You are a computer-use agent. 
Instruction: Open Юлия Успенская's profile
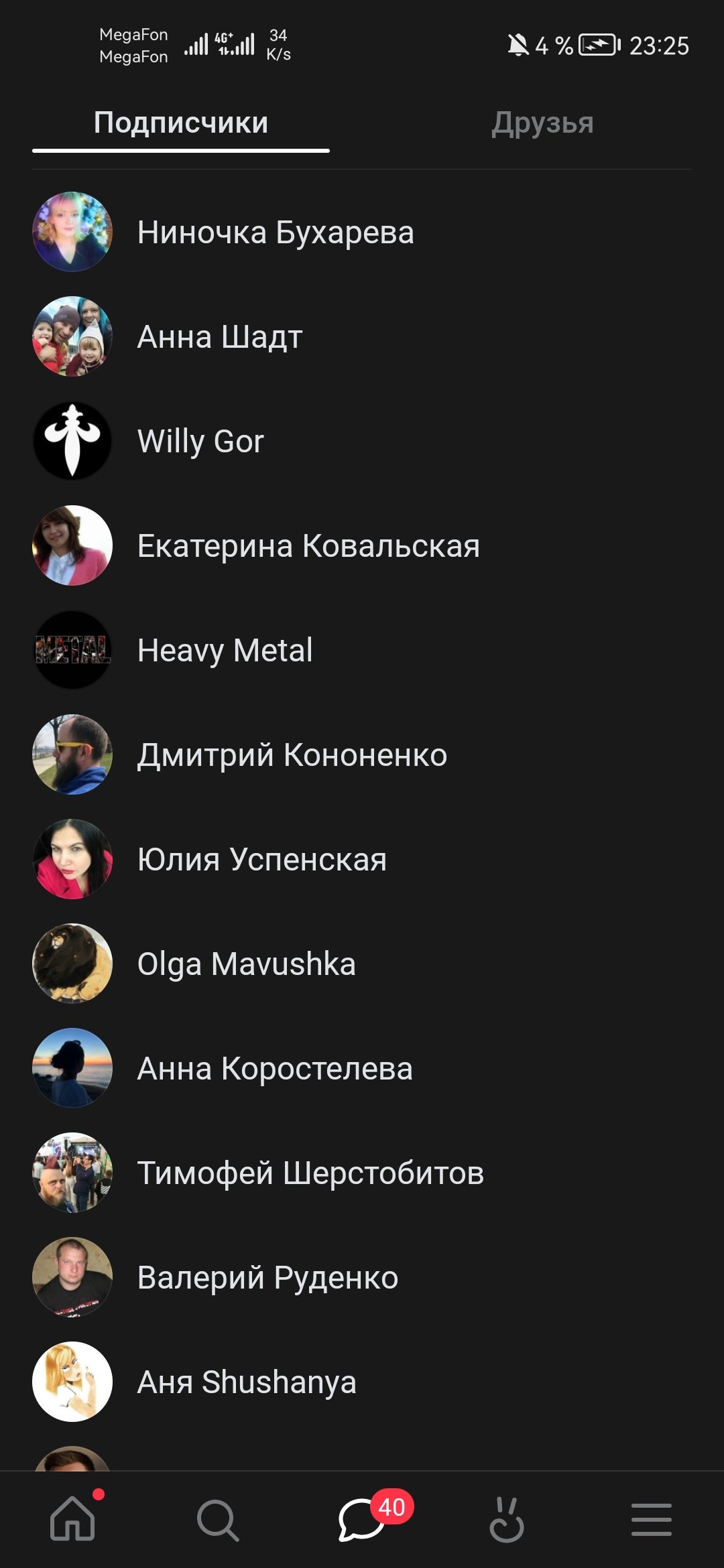pyautogui.click(x=261, y=860)
